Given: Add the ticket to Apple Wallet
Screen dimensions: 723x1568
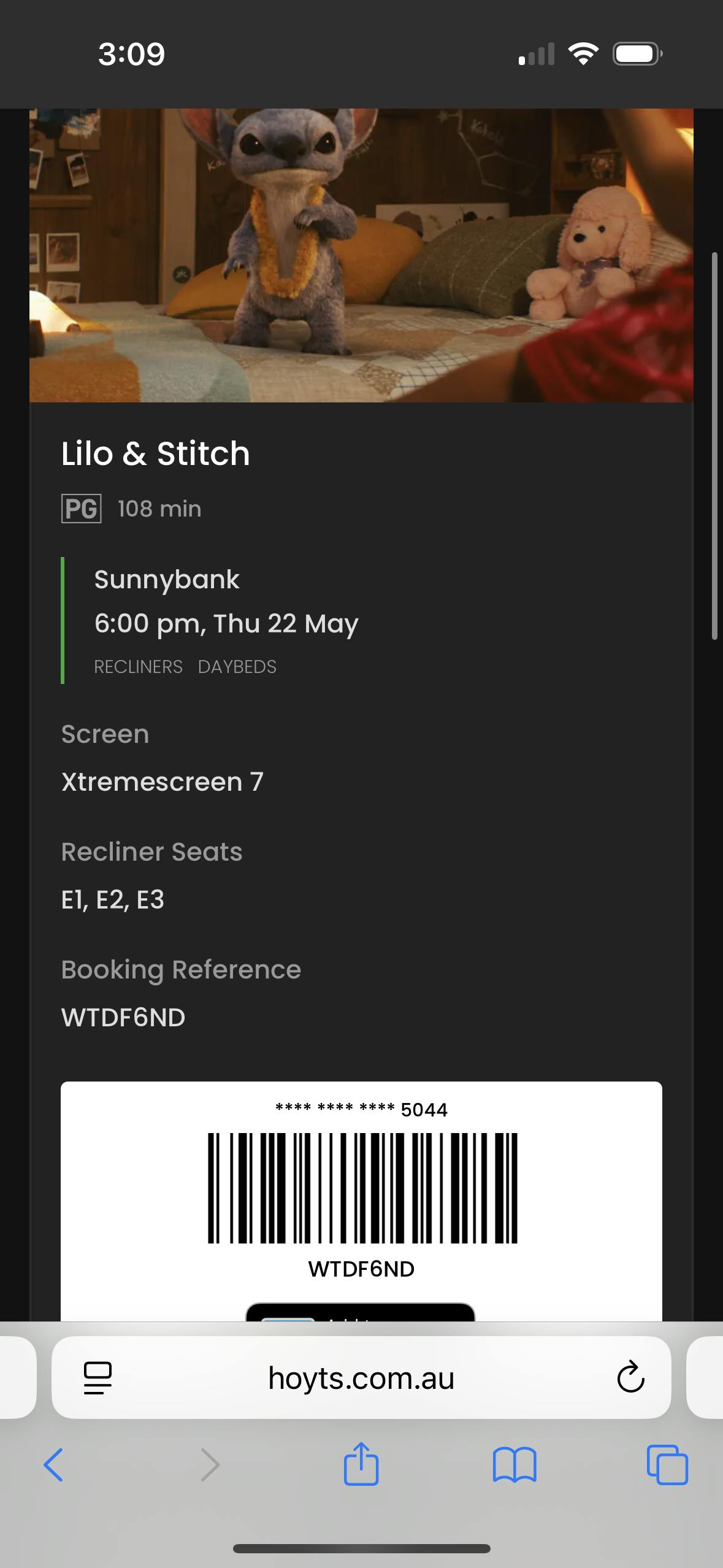Looking at the screenshot, I should click(x=361, y=1312).
